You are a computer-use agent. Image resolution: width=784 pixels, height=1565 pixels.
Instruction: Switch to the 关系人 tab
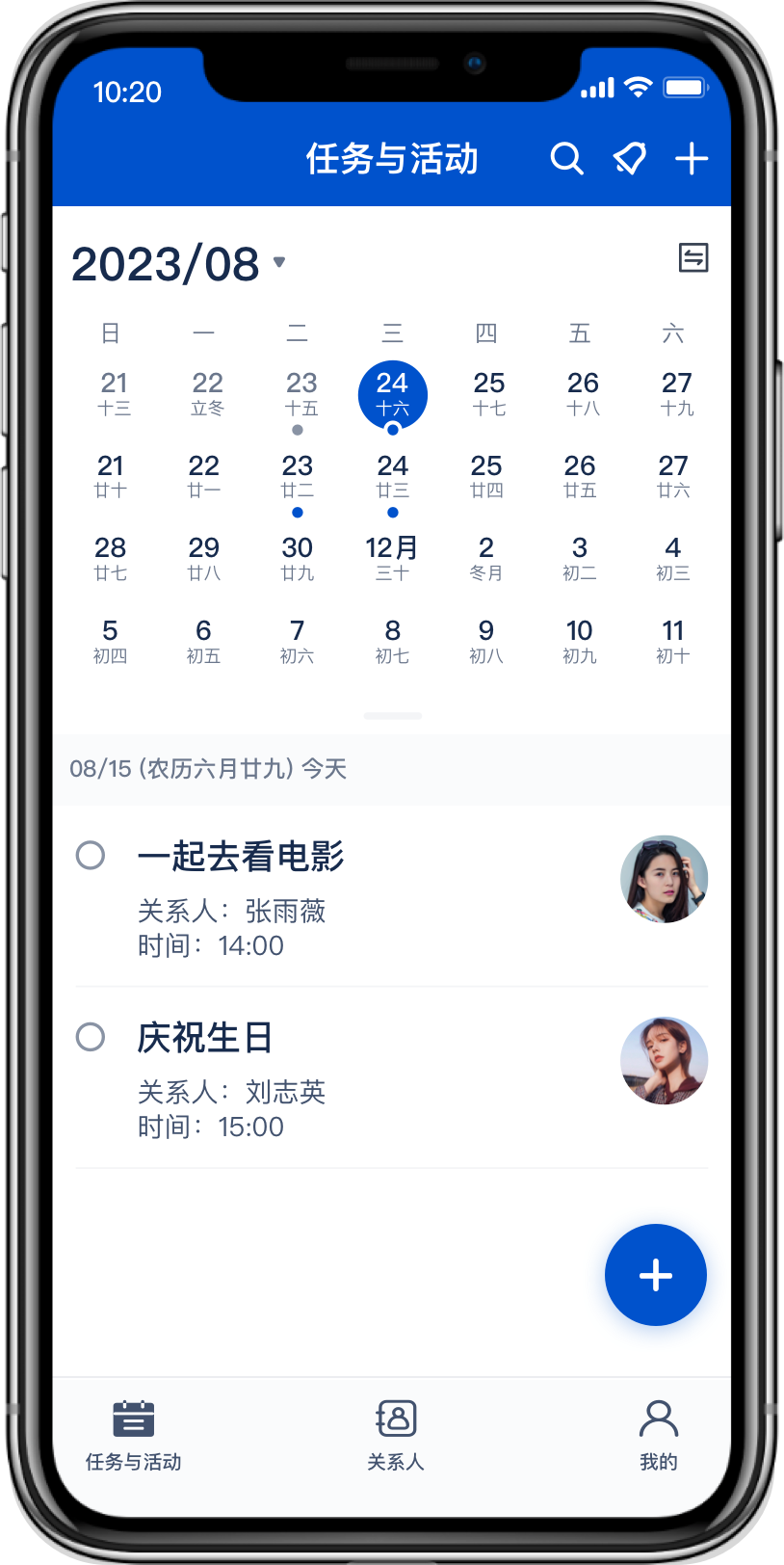click(x=395, y=1434)
